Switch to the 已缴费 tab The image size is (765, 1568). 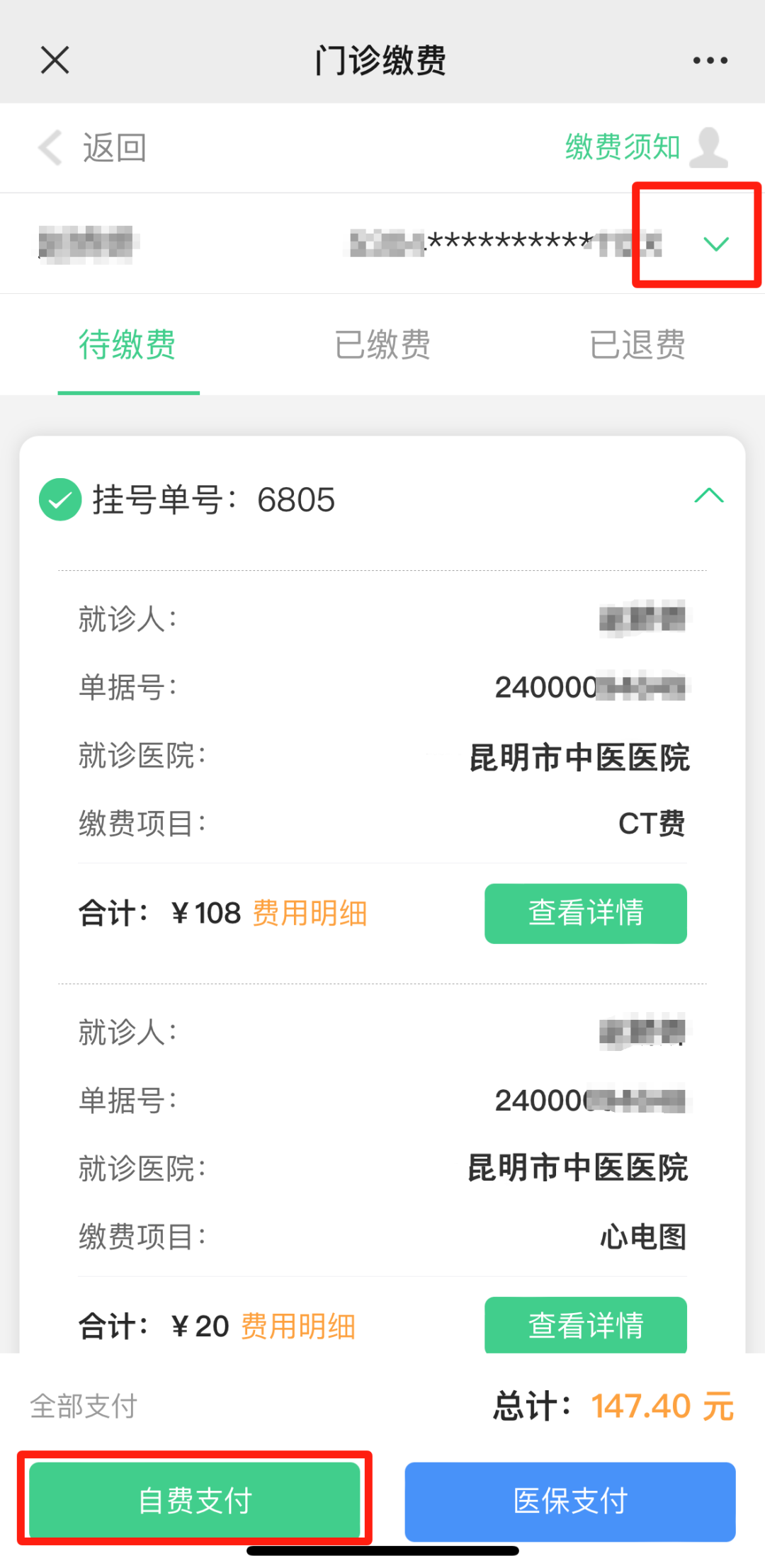[382, 345]
